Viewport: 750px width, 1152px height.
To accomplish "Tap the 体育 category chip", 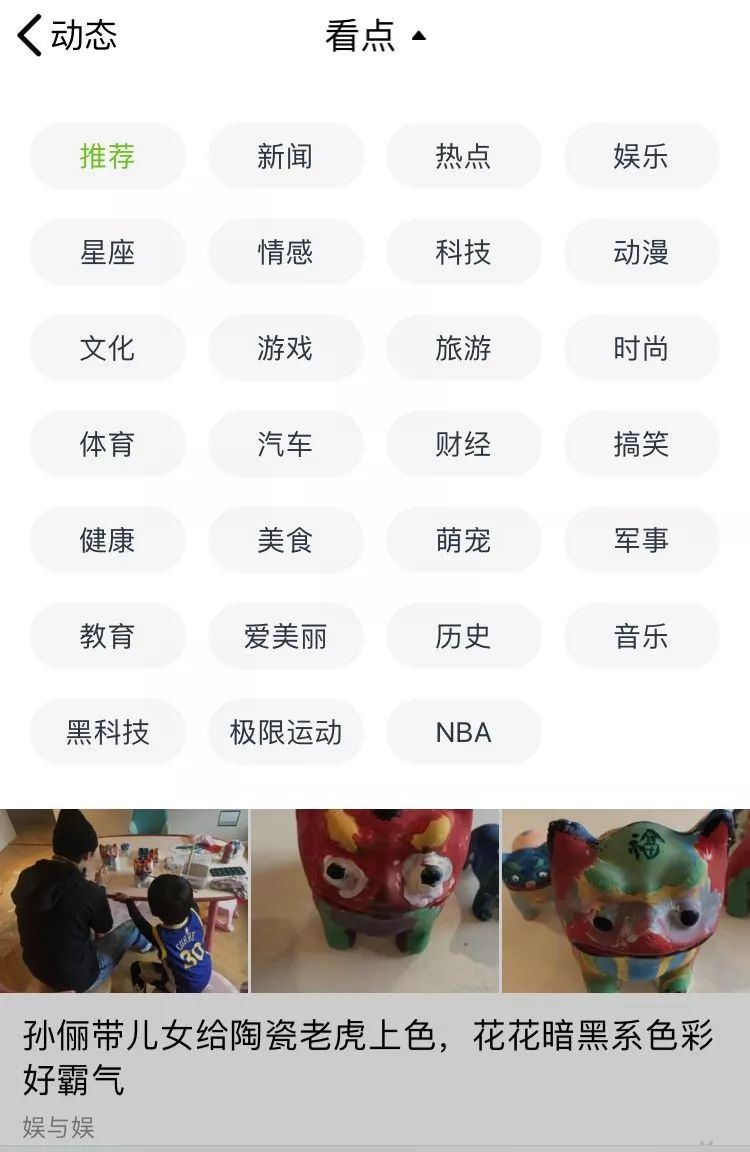I will pyautogui.click(x=107, y=444).
